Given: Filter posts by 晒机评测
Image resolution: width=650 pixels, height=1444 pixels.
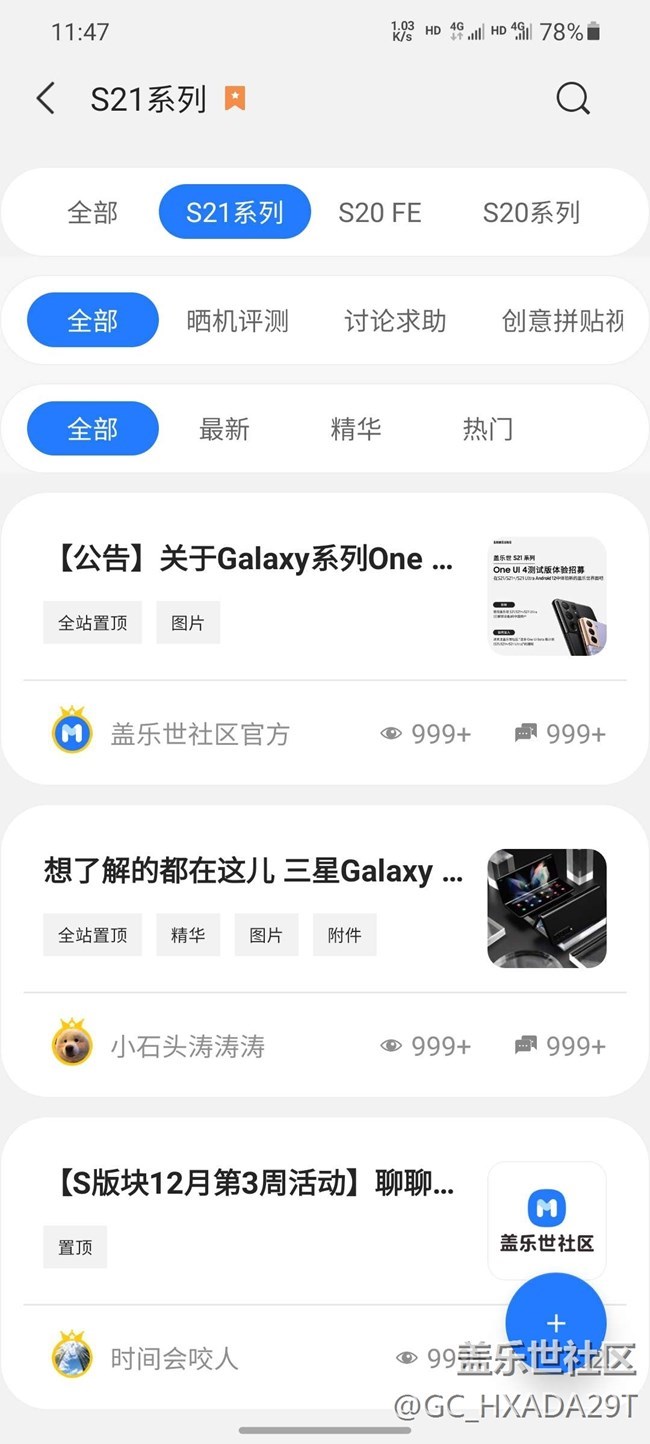Looking at the screenshot, I should click(x=237, y=321).
